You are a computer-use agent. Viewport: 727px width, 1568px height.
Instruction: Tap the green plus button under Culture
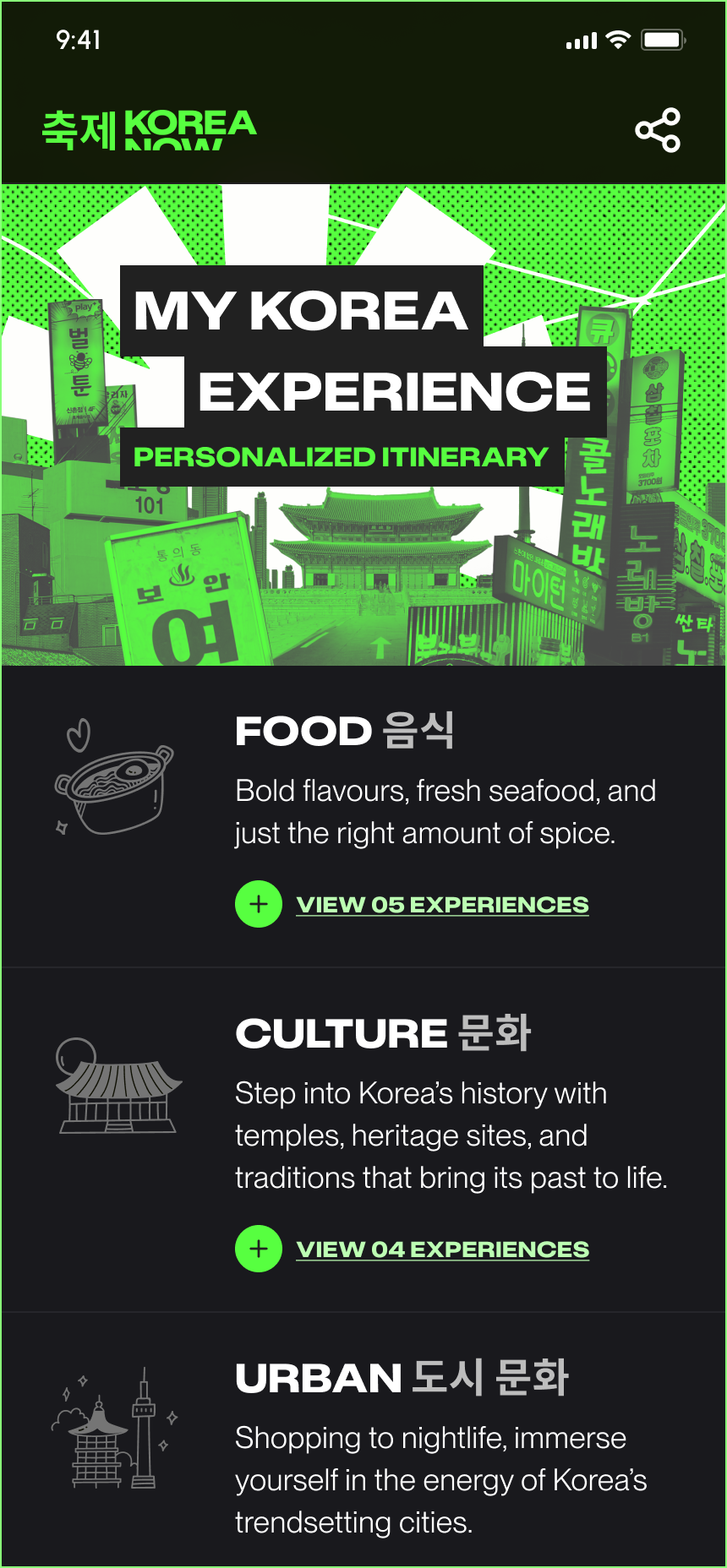tap(259, 1249)
